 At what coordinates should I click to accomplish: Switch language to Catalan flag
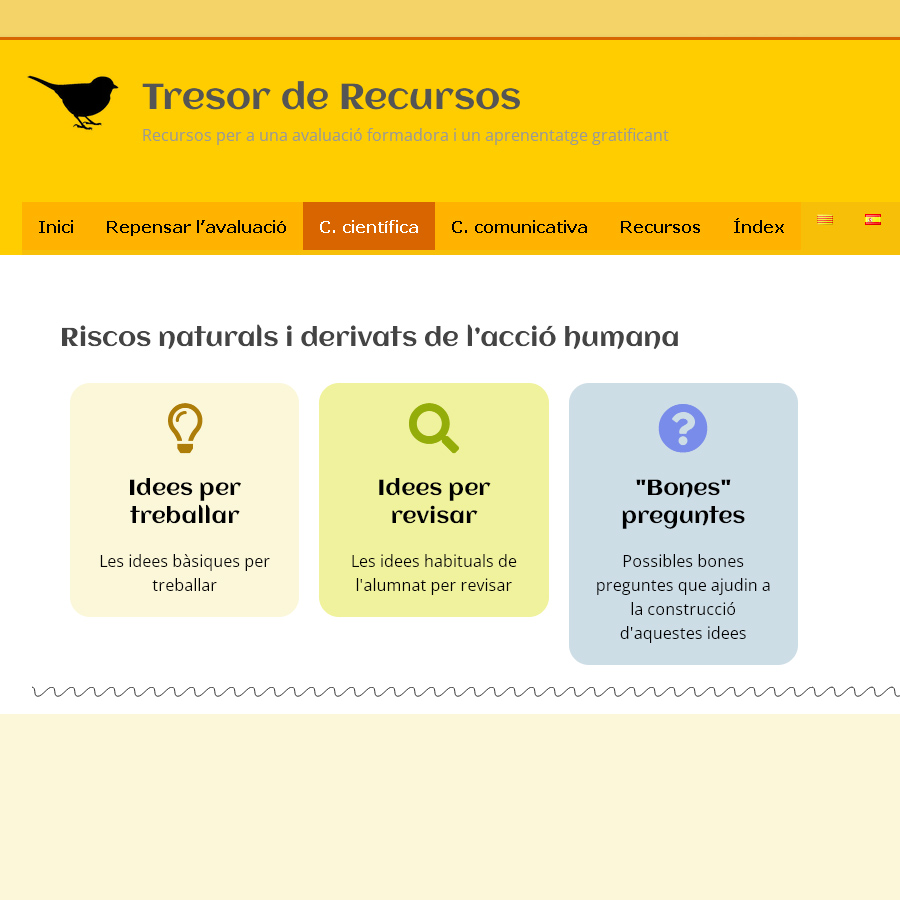pos(825,220)
